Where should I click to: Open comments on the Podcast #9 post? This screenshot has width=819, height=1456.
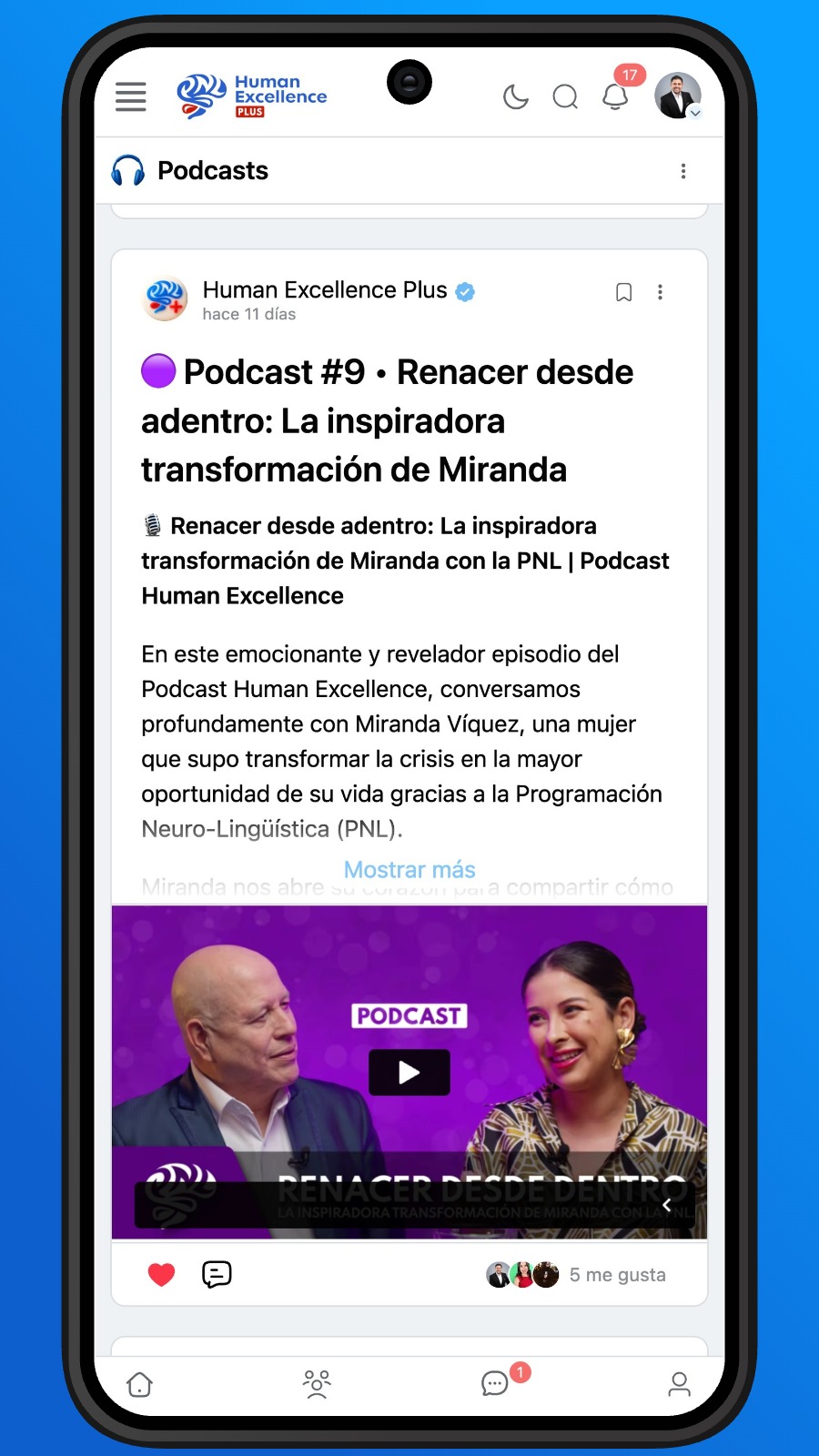point(217,1274)
